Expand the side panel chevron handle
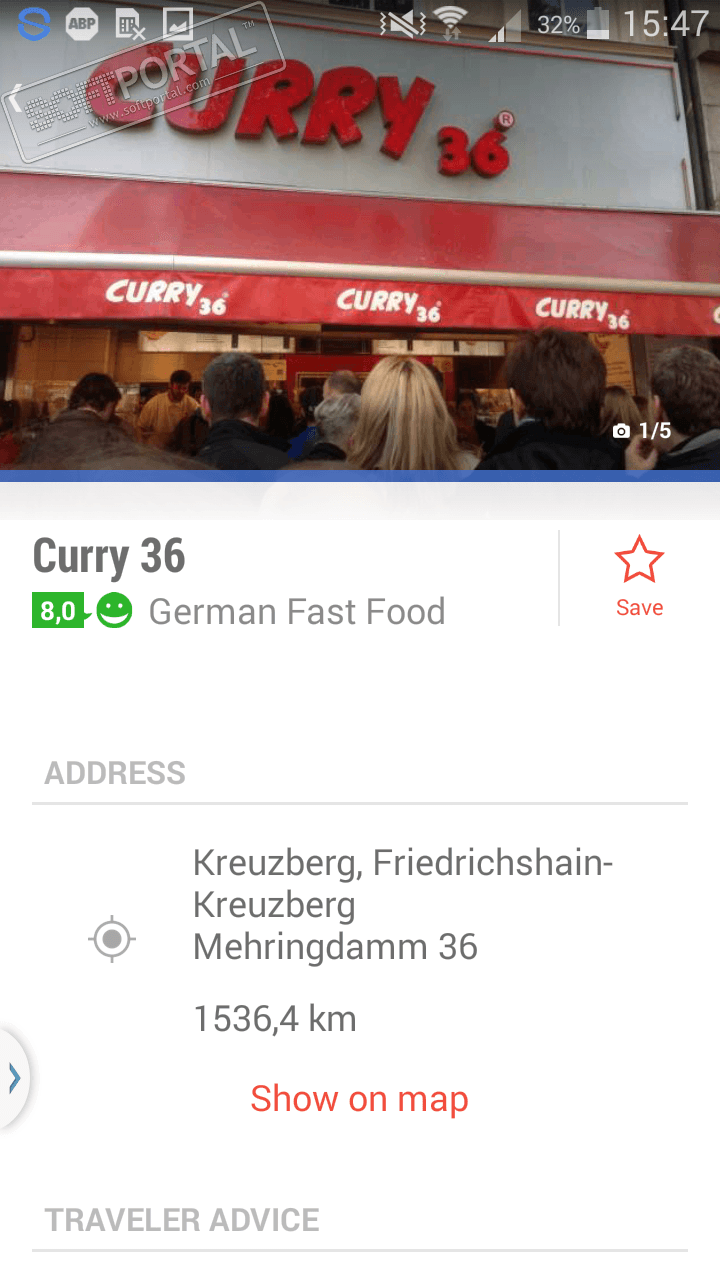Viewport: 720px width, 1280px height. click(14, 1078)
